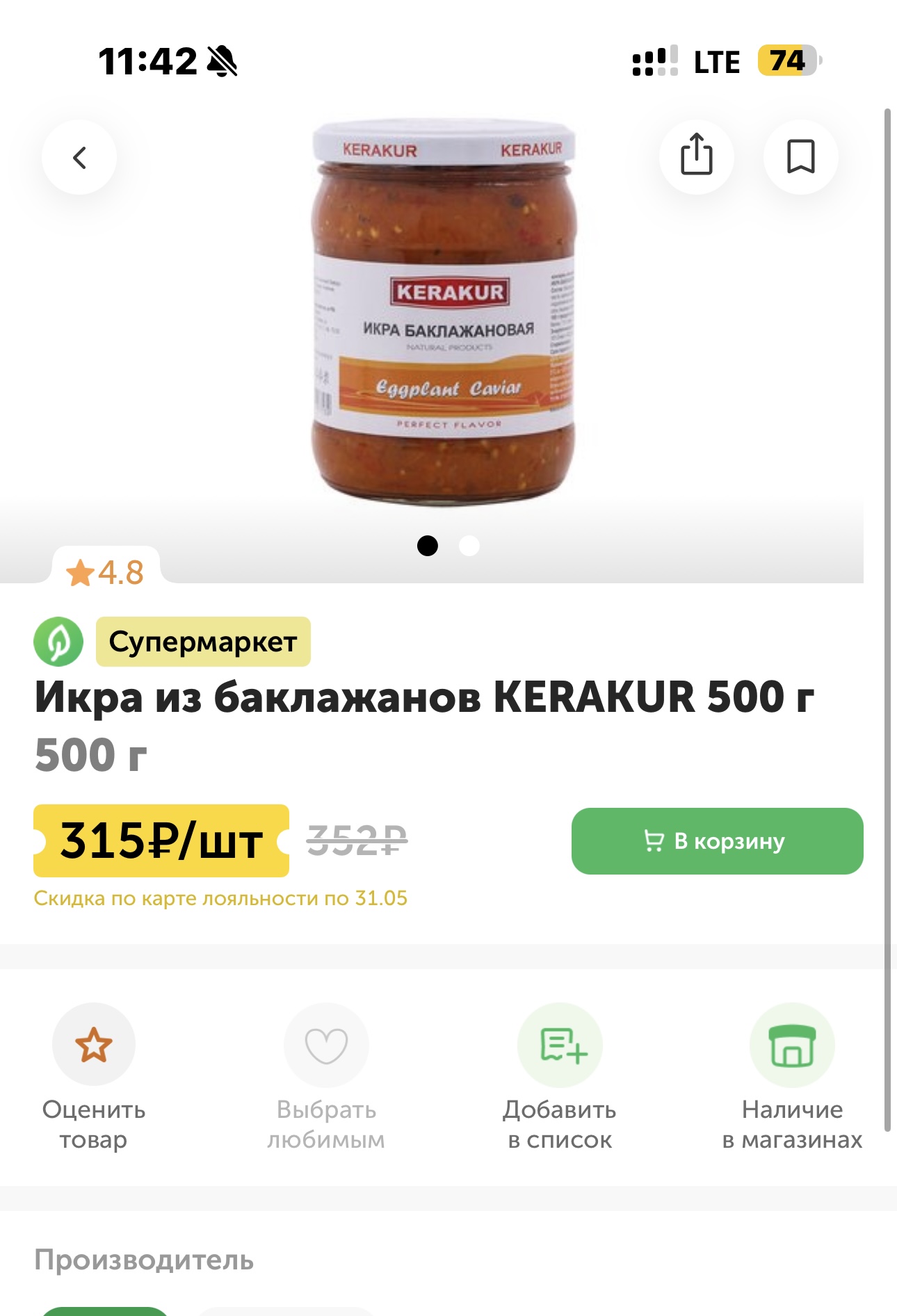Add product to cart with В корзину
897x1316 pixels.
717,840
